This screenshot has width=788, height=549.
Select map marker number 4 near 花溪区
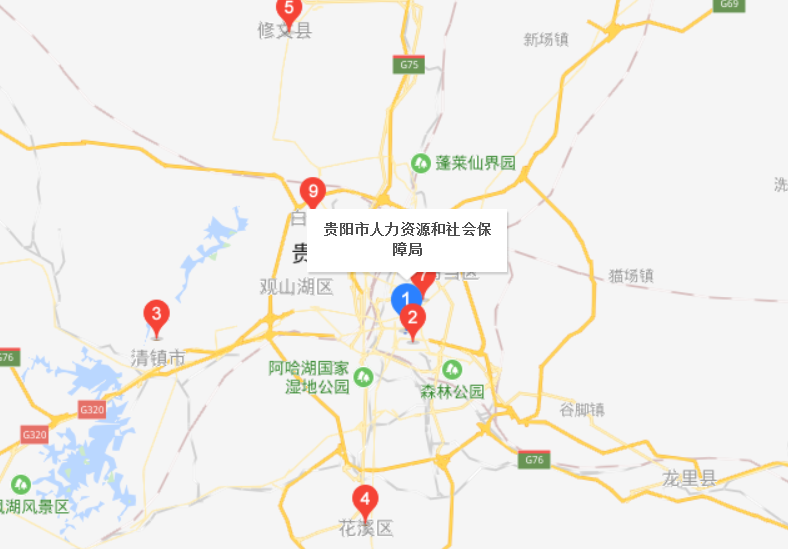pos(366,498)
